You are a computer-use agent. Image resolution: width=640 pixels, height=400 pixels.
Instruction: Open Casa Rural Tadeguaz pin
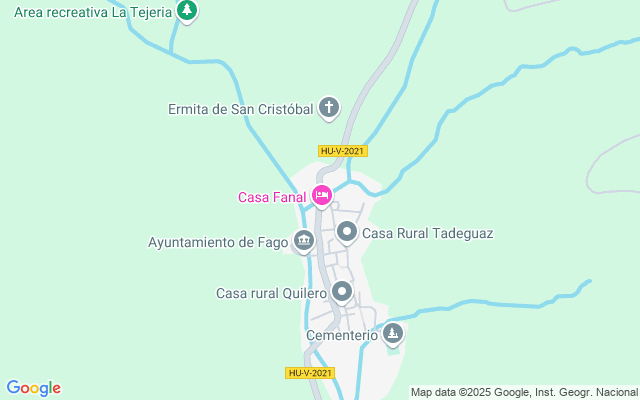[x=347, y=233]
